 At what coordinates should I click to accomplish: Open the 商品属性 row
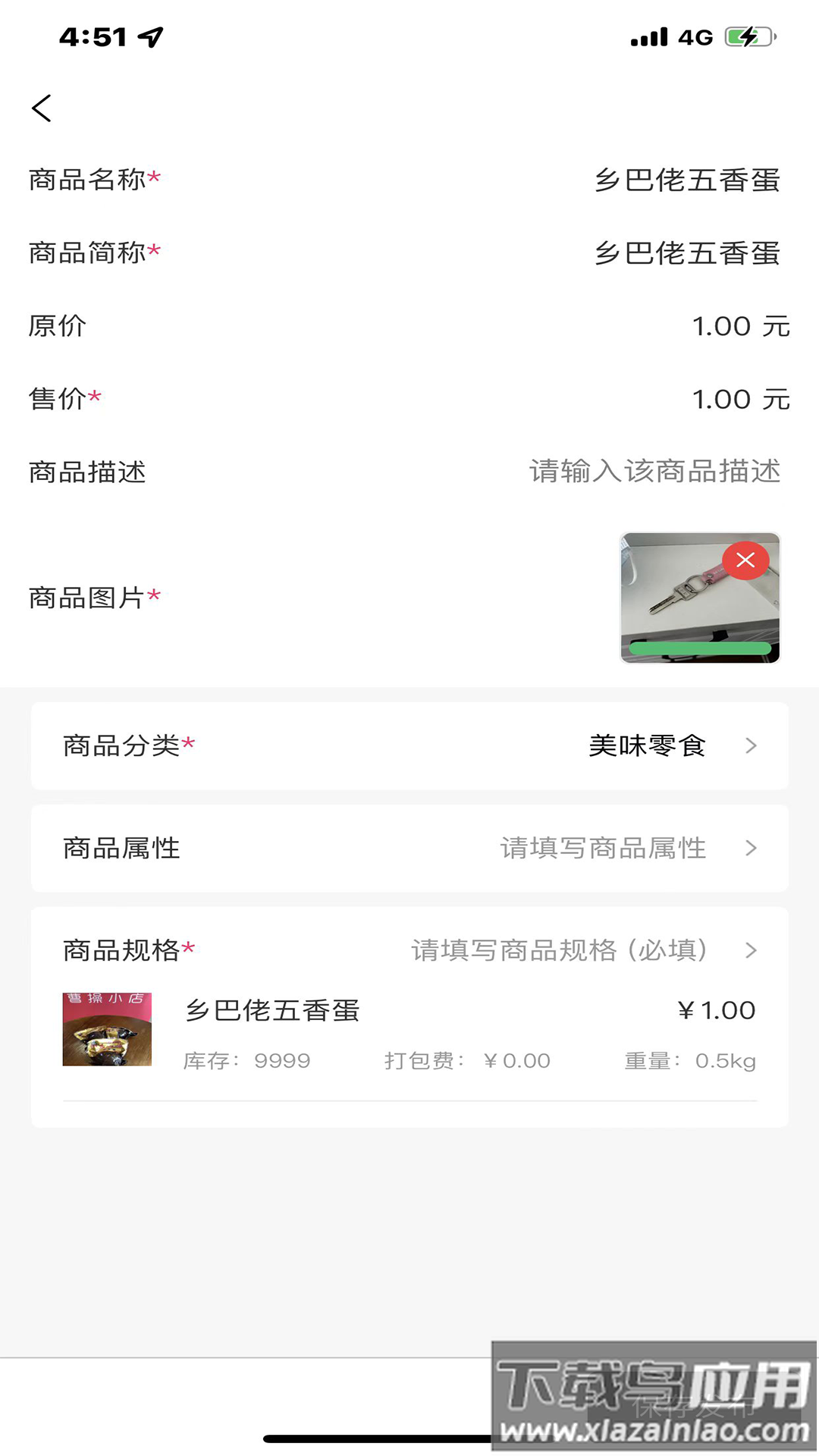click(409, 848)
